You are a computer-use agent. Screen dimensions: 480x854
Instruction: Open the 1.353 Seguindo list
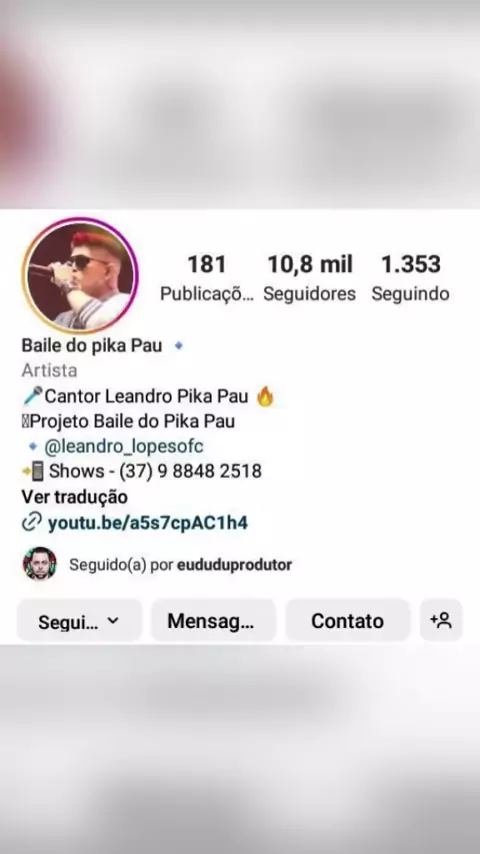click(x=411, y=278)
